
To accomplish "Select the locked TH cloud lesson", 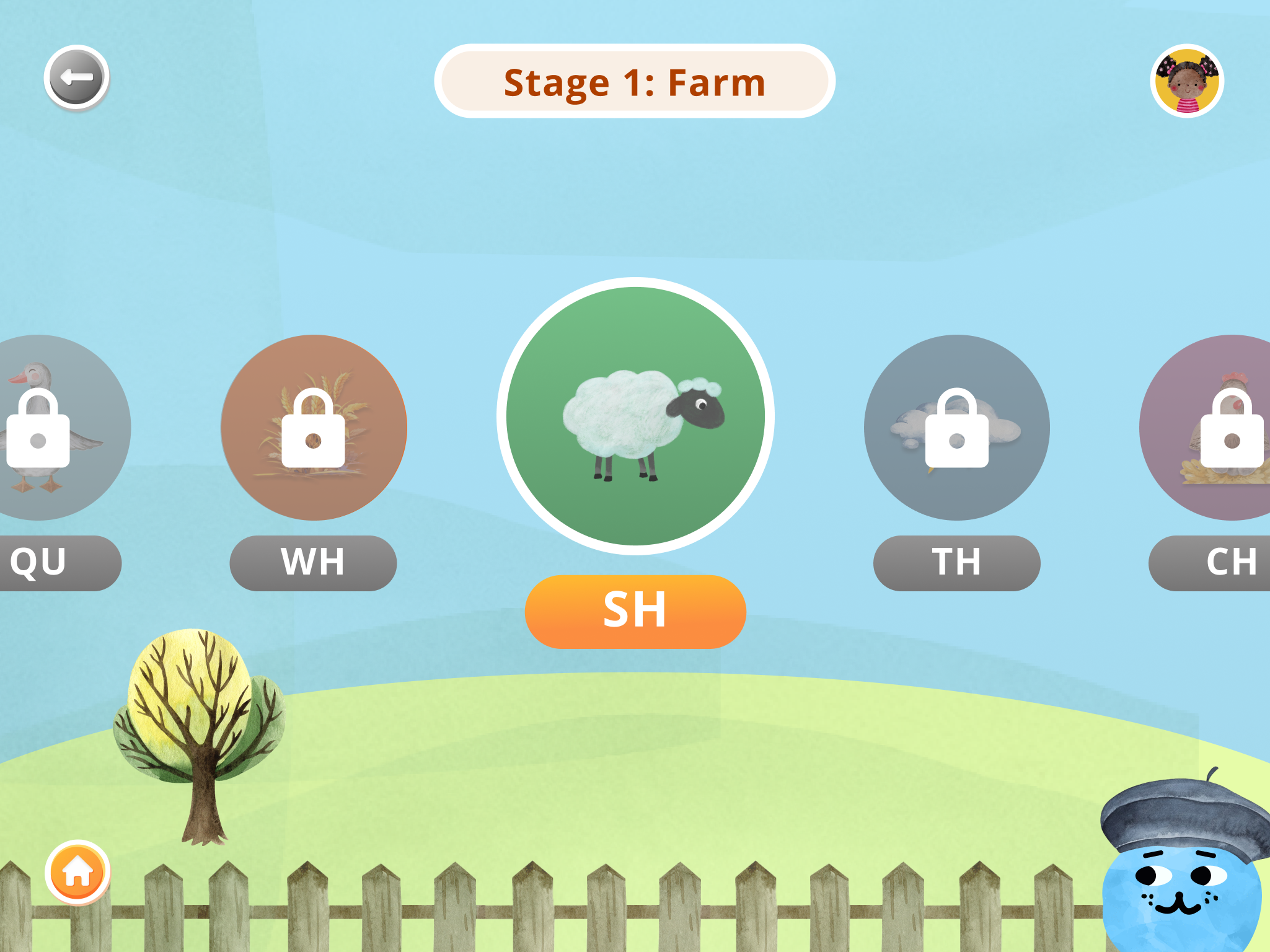I will 957,428.
